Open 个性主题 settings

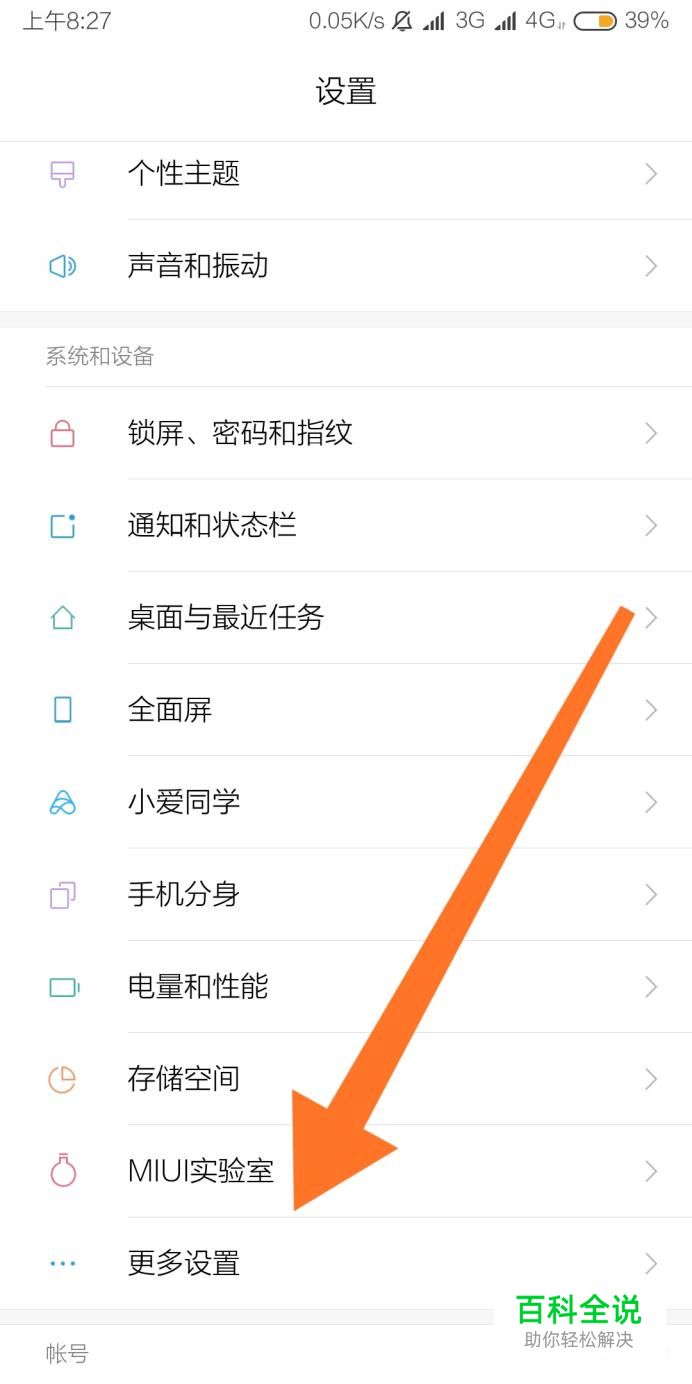[x=346, y=174]
